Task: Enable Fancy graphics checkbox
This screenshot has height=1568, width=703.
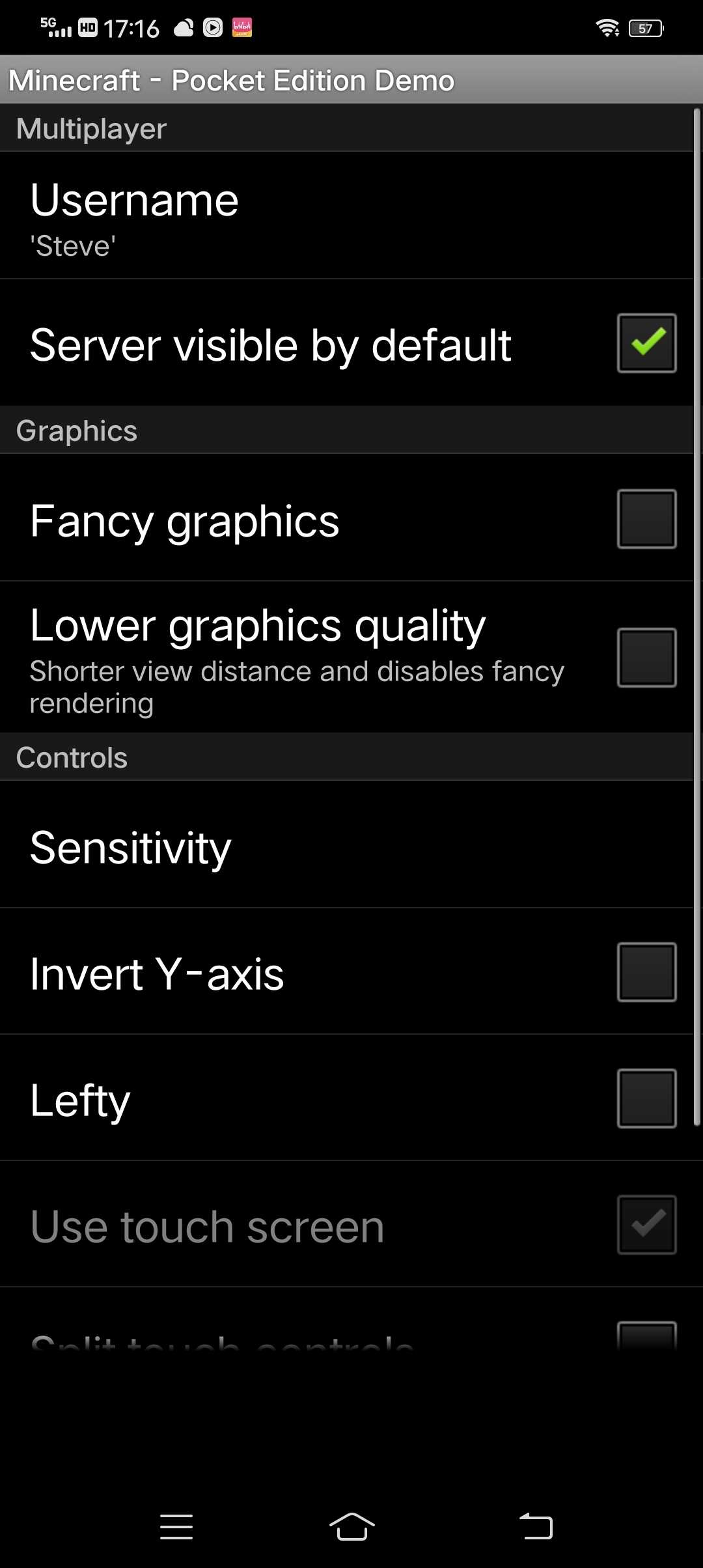Action: pyautogui.click(x=646, y=519)
